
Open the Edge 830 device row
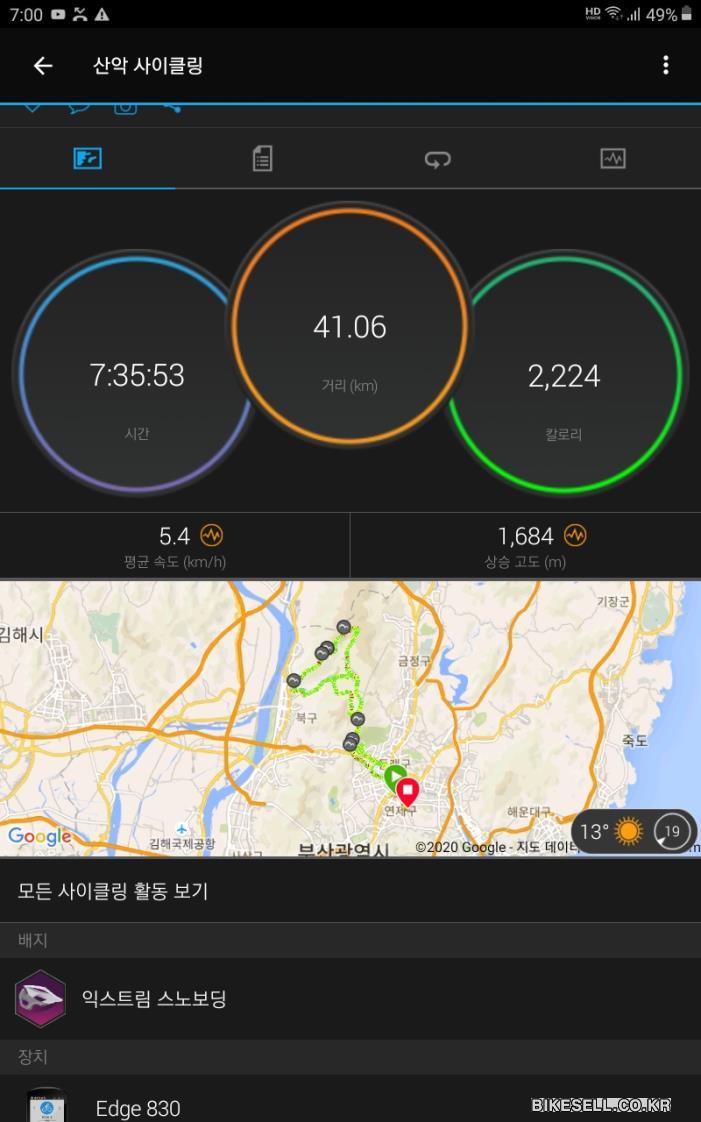click(350, 1105)
